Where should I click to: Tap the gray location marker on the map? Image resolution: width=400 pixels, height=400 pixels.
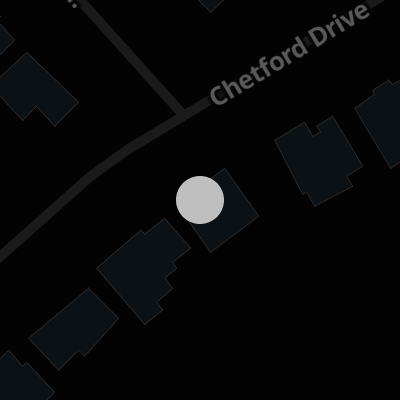(x=200, y=200)
